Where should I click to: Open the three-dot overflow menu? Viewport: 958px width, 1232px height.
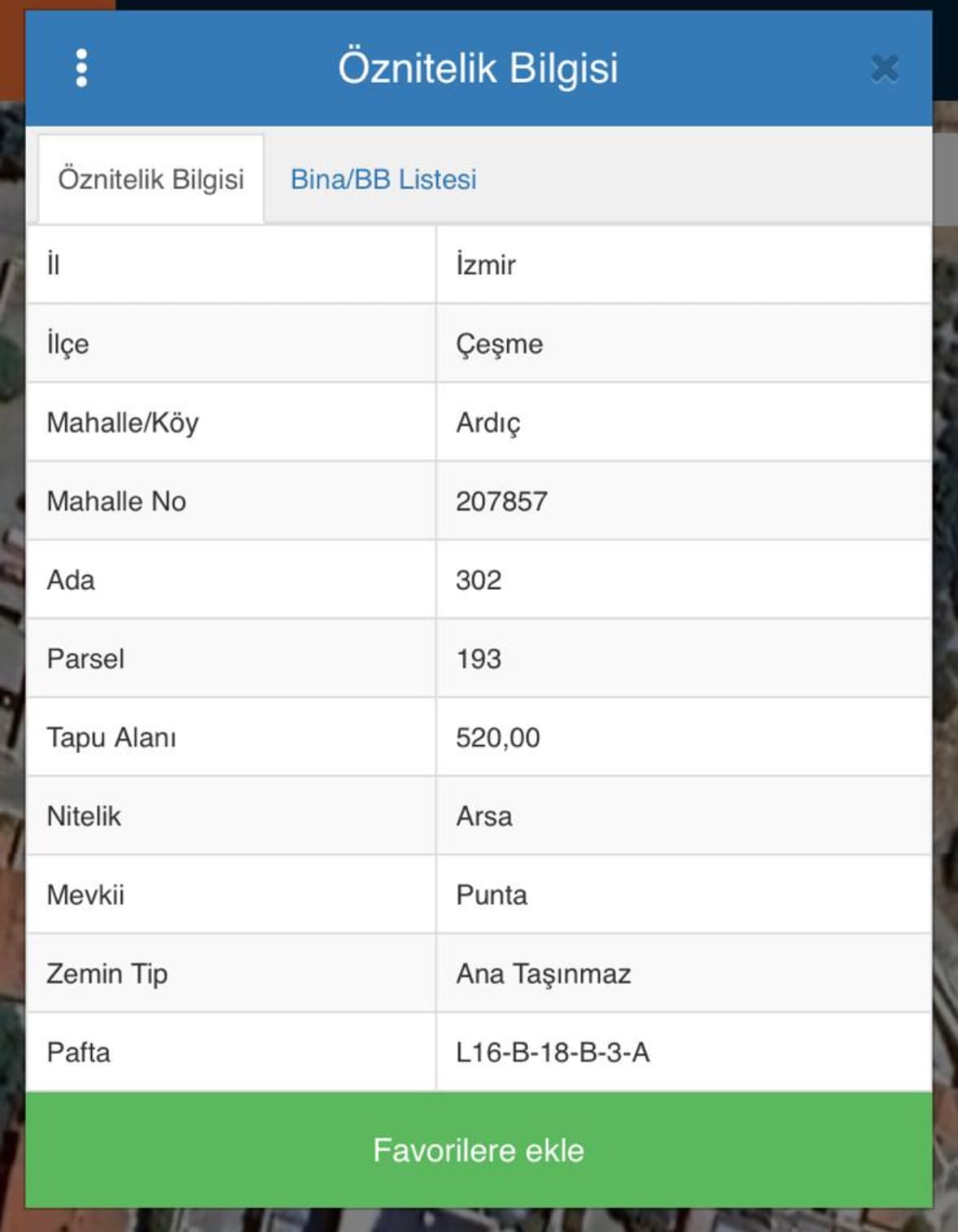pos(81,68)
